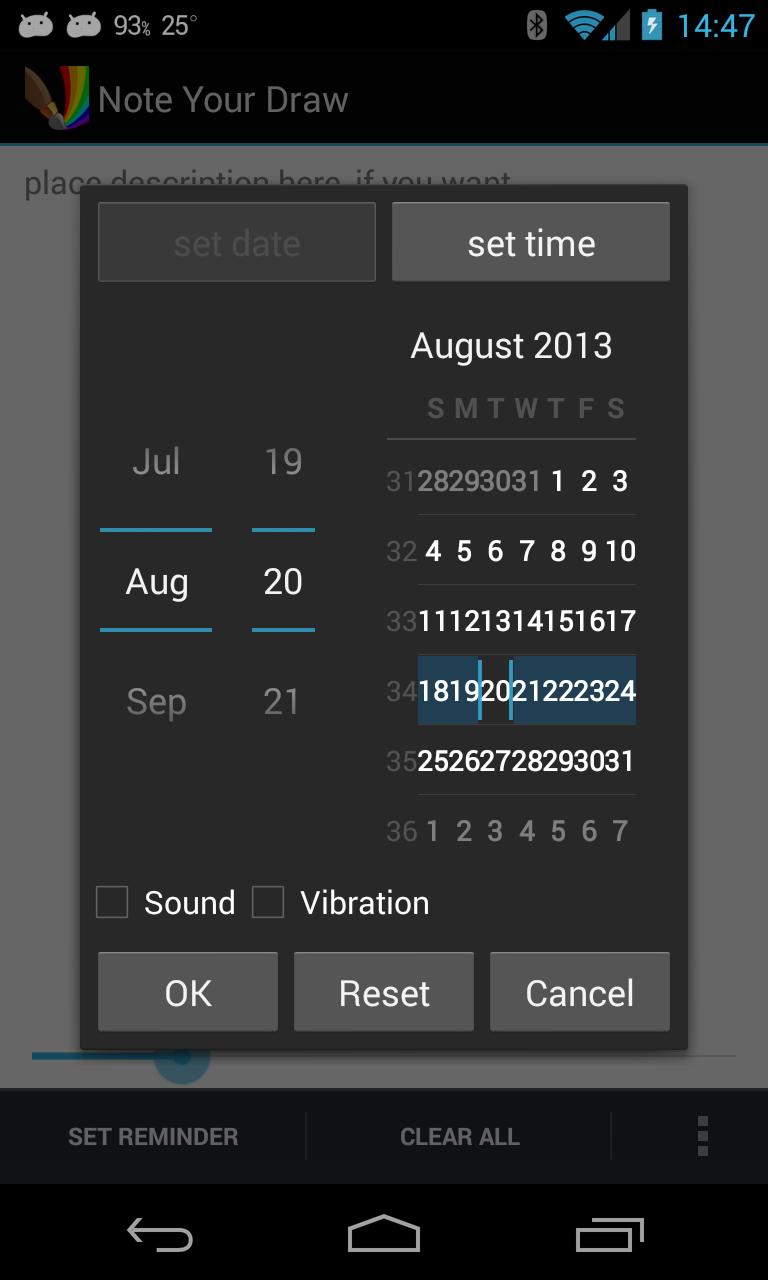The image size is (768, 1280).
Task: Confirm the reminder with OK
Action: (188, 992)
